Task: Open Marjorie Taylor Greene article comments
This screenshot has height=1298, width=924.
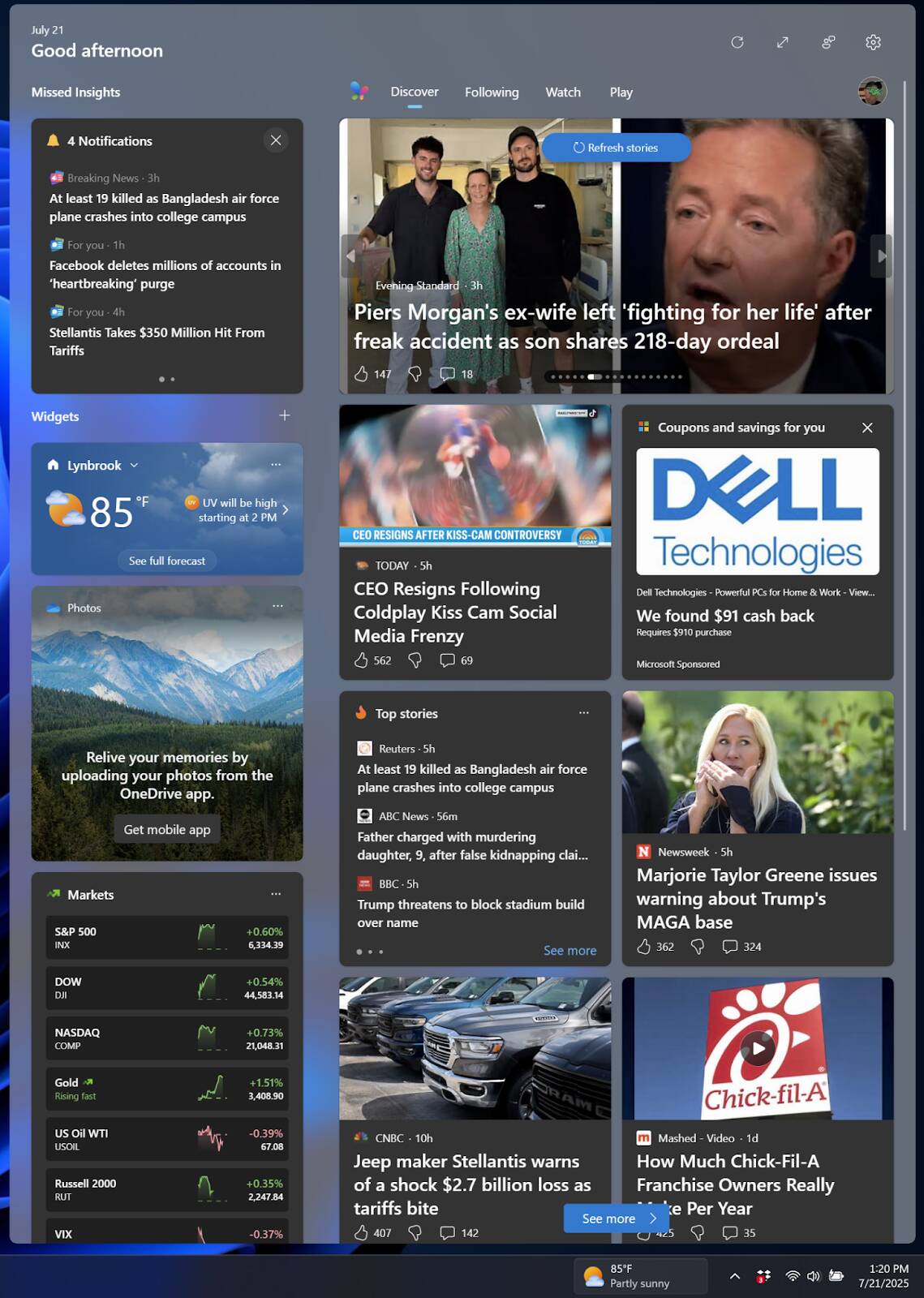Action: coord(741,947)
